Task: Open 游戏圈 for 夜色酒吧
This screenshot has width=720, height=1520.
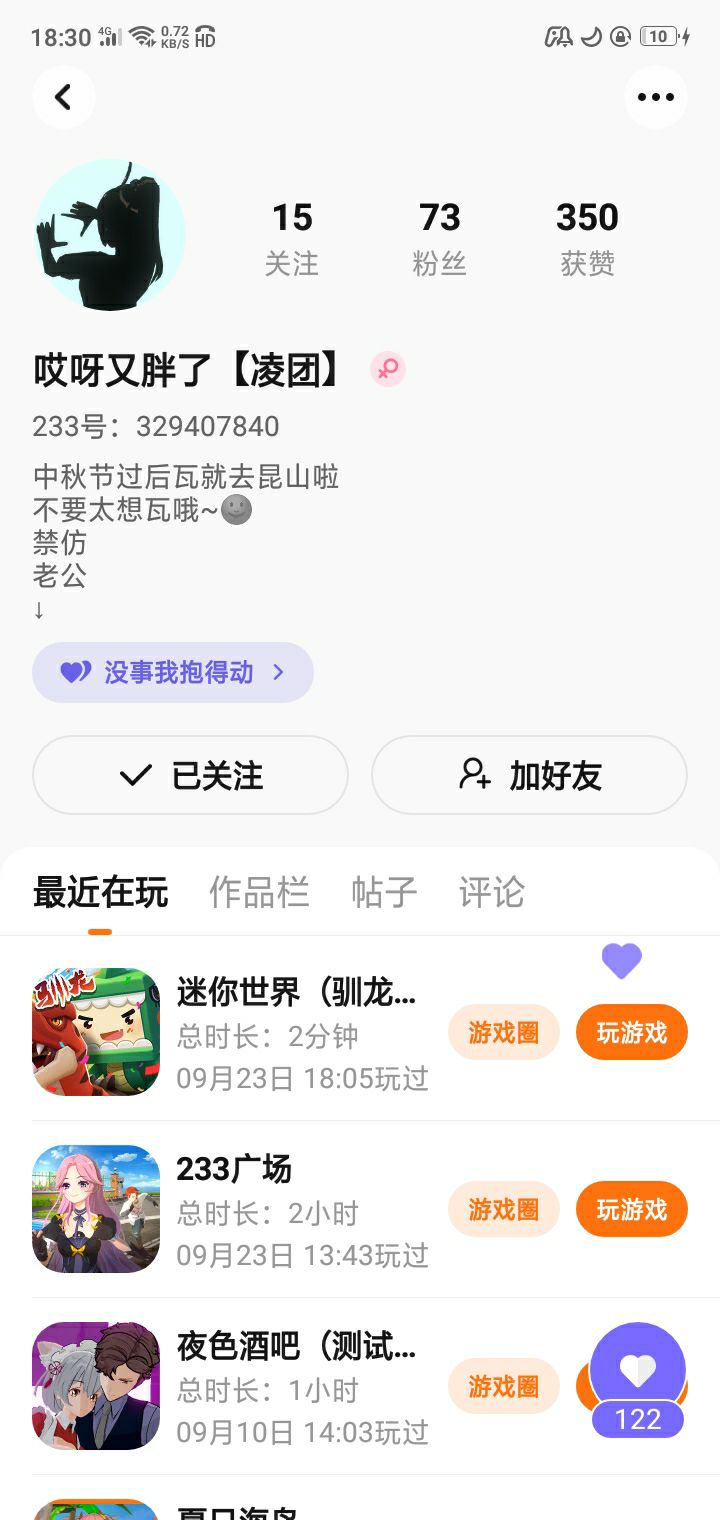Action: point(503,1386)
